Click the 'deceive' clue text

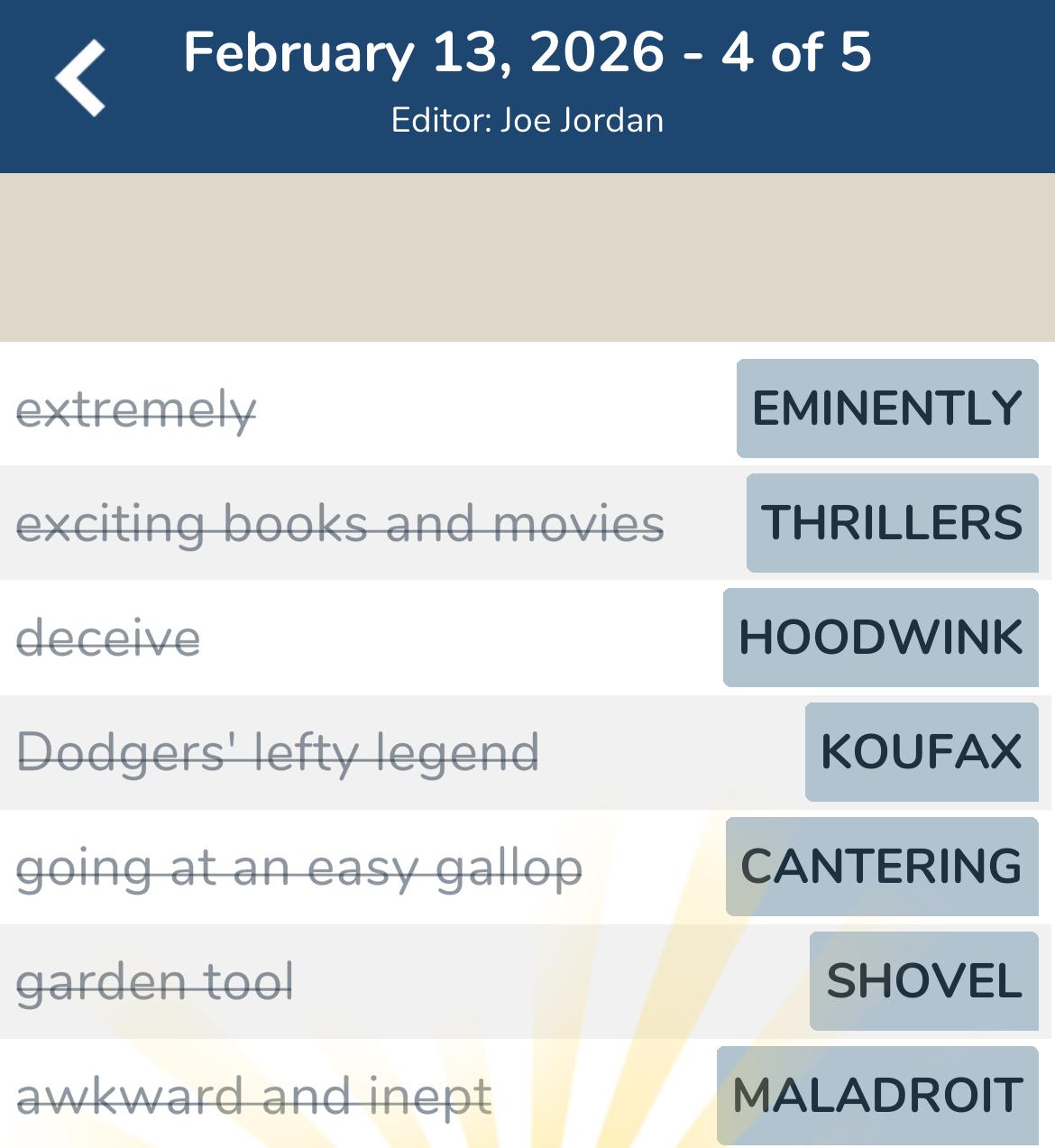tap(110, 638)
